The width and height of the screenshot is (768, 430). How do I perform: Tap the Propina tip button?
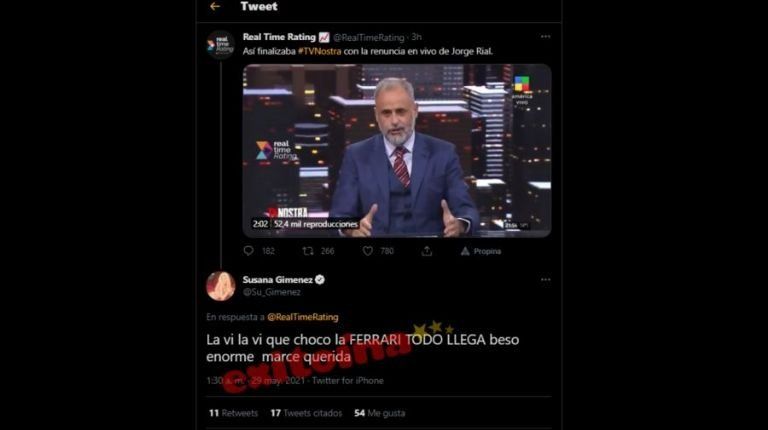[481, 251]
